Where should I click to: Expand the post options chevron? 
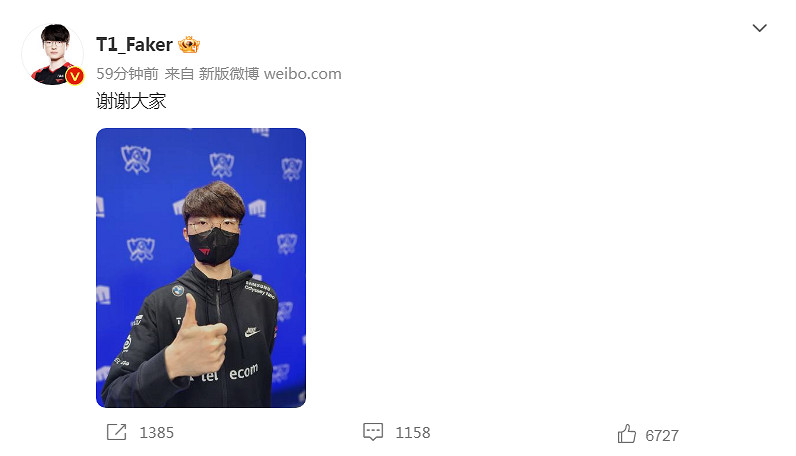coord(759,28)
